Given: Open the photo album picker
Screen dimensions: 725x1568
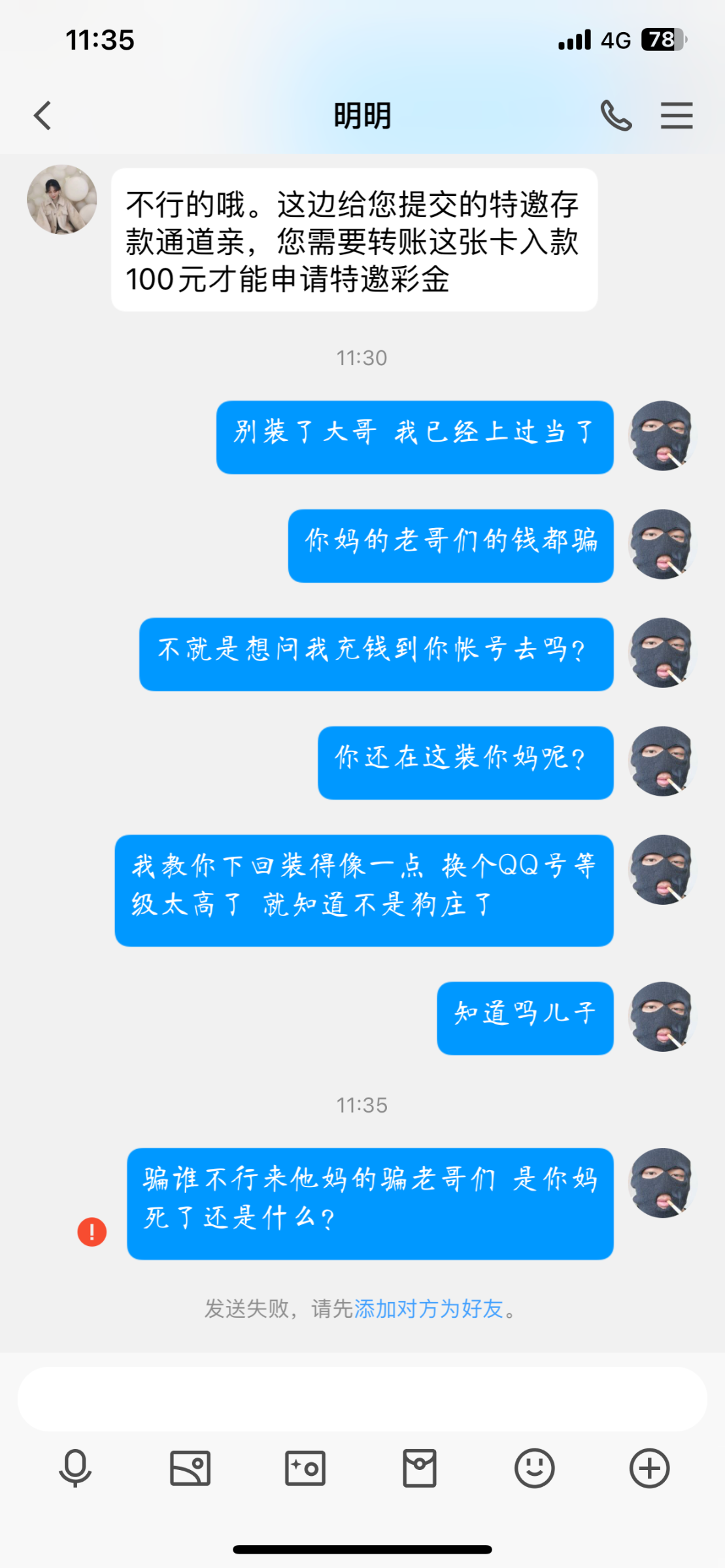Looking at the screenshot, I should 190,1468.
